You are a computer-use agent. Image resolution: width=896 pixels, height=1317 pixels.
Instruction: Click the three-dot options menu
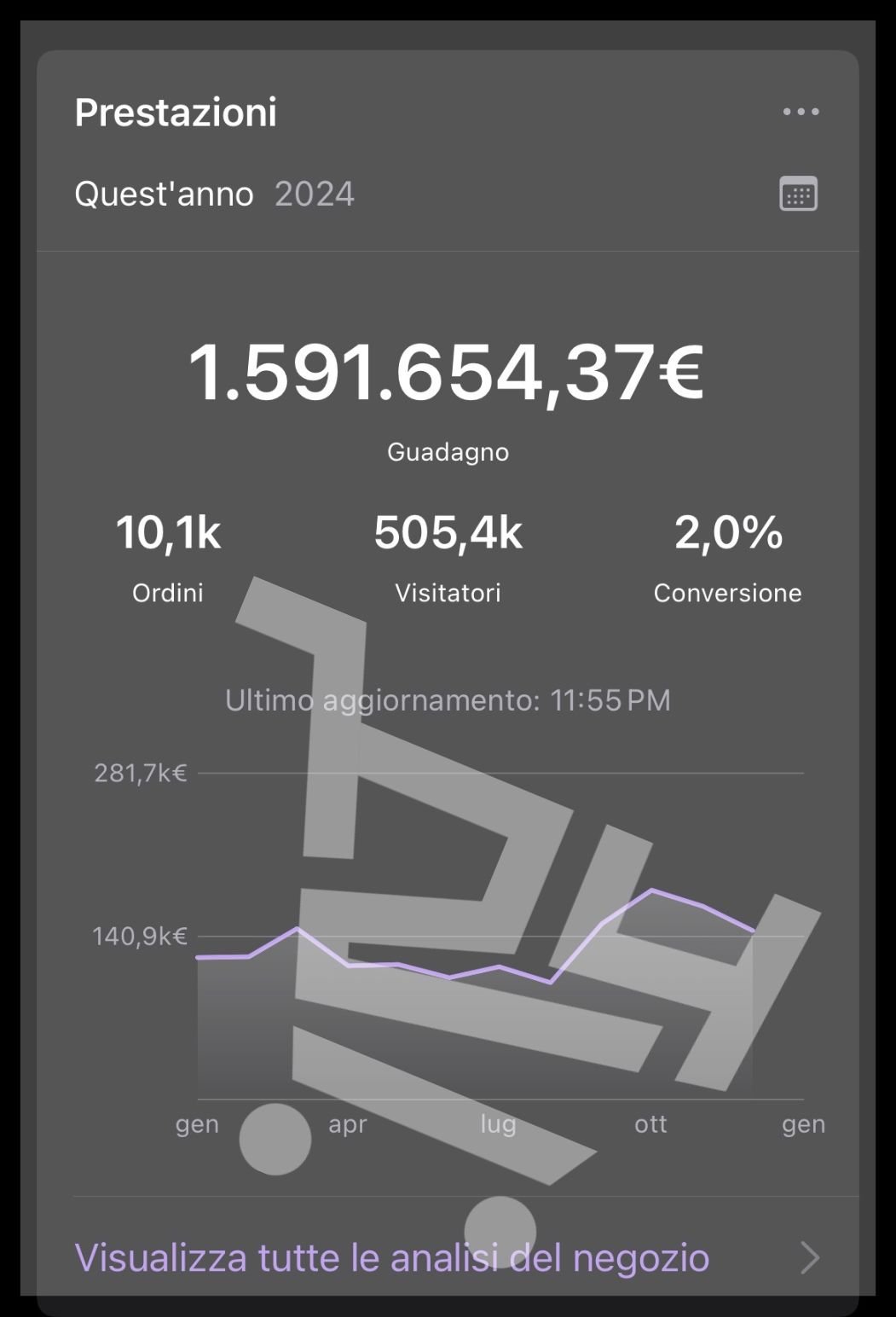[x=799, y=110]
